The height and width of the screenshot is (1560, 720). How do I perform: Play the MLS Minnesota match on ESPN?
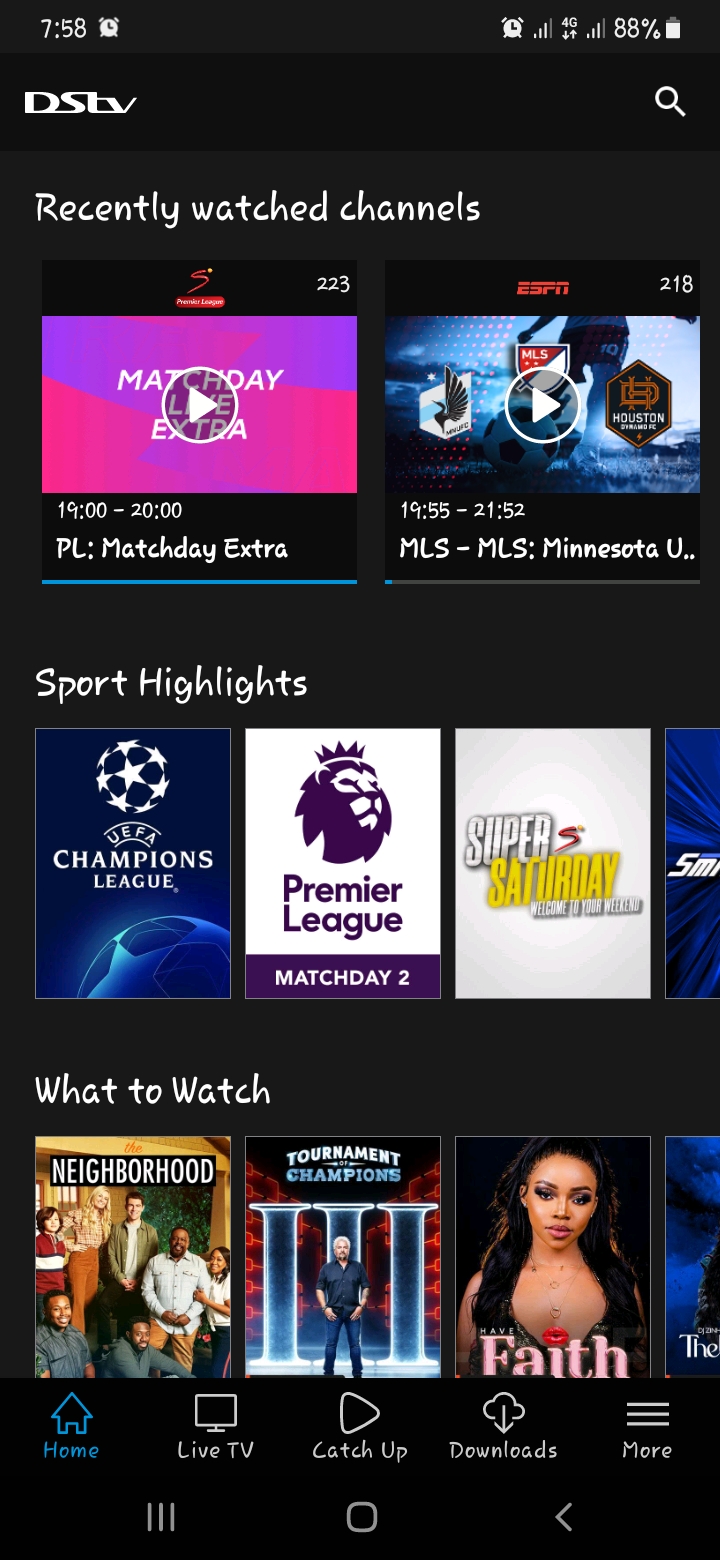coord(542,404)
